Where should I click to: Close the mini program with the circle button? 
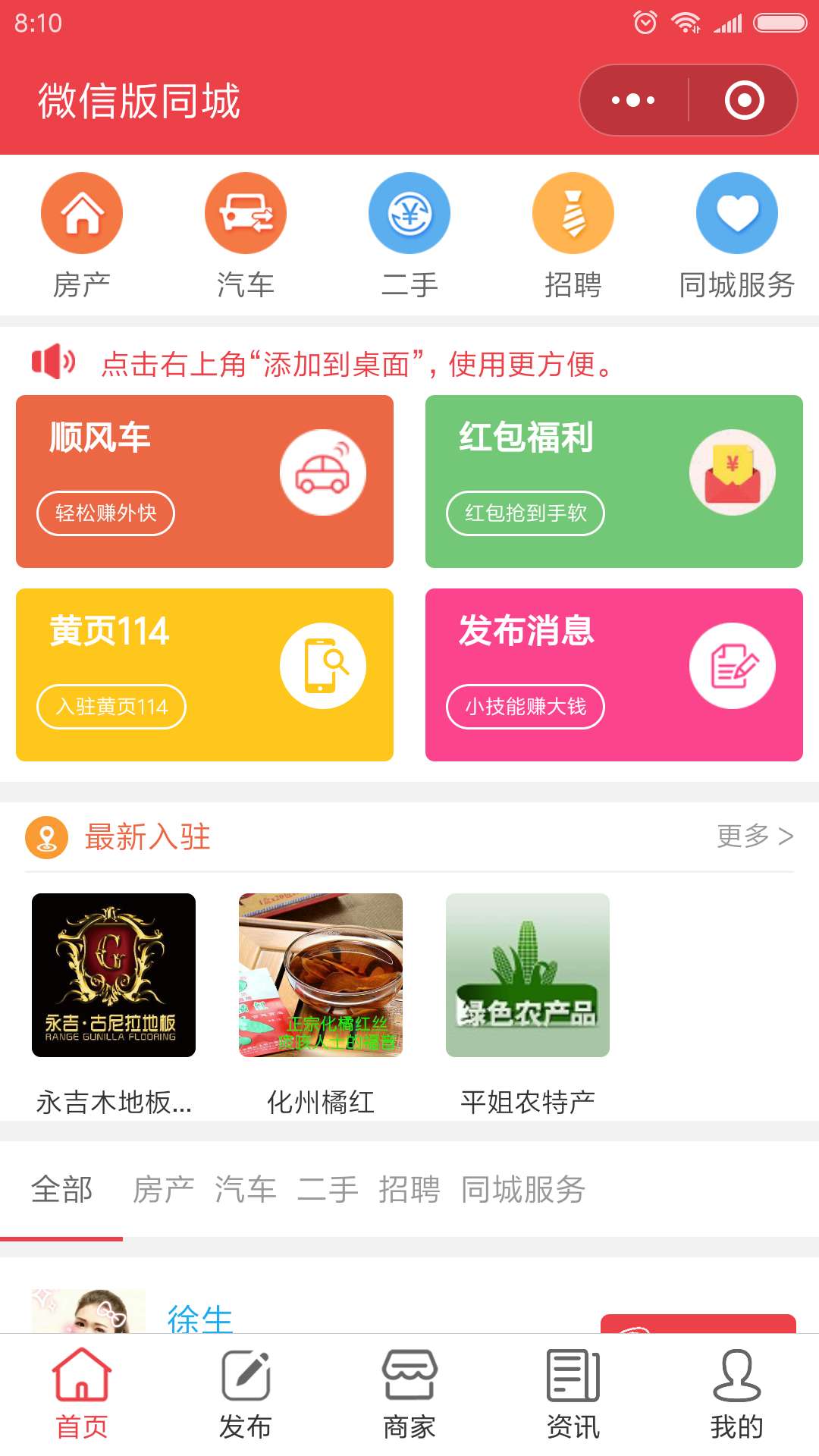tap(744, 100)
